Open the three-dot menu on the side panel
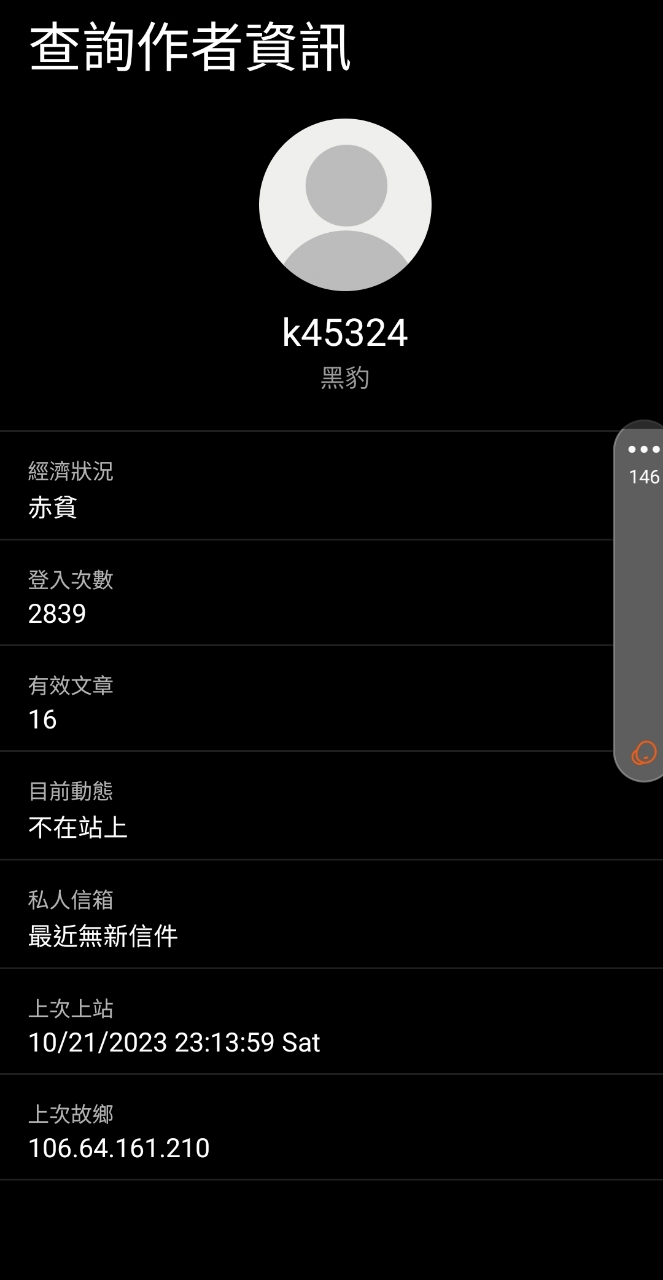This screenshot has height=1280, width=663. tap(644, 449)
